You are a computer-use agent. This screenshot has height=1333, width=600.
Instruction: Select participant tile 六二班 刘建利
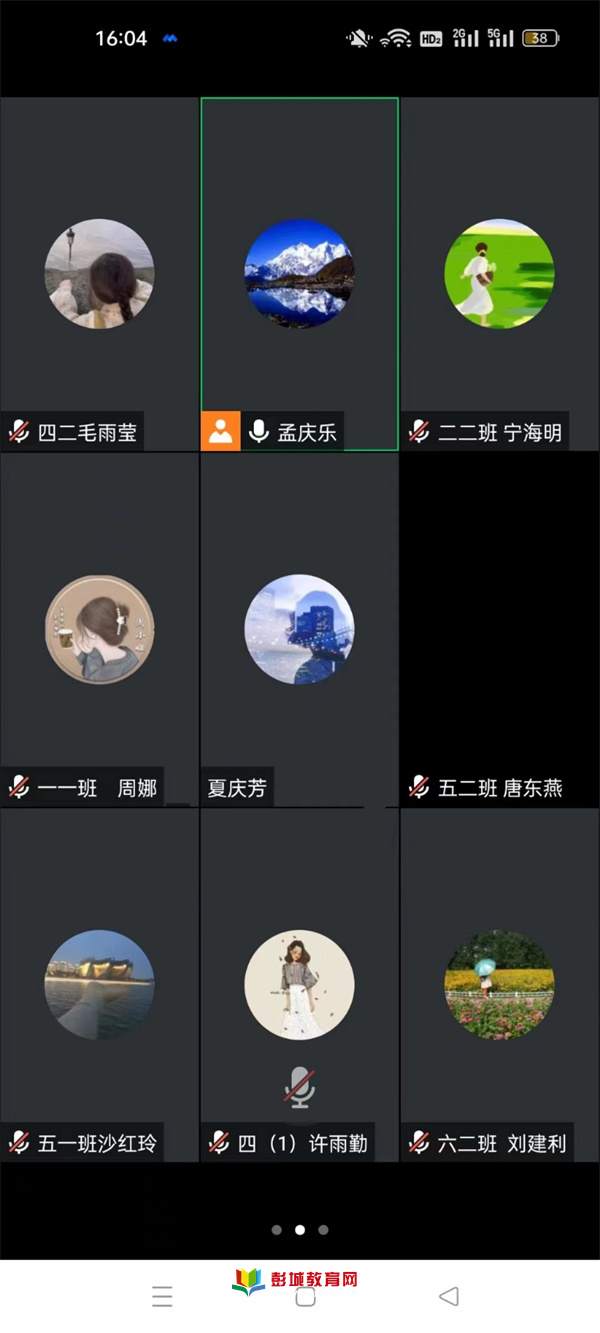(499, 985)
